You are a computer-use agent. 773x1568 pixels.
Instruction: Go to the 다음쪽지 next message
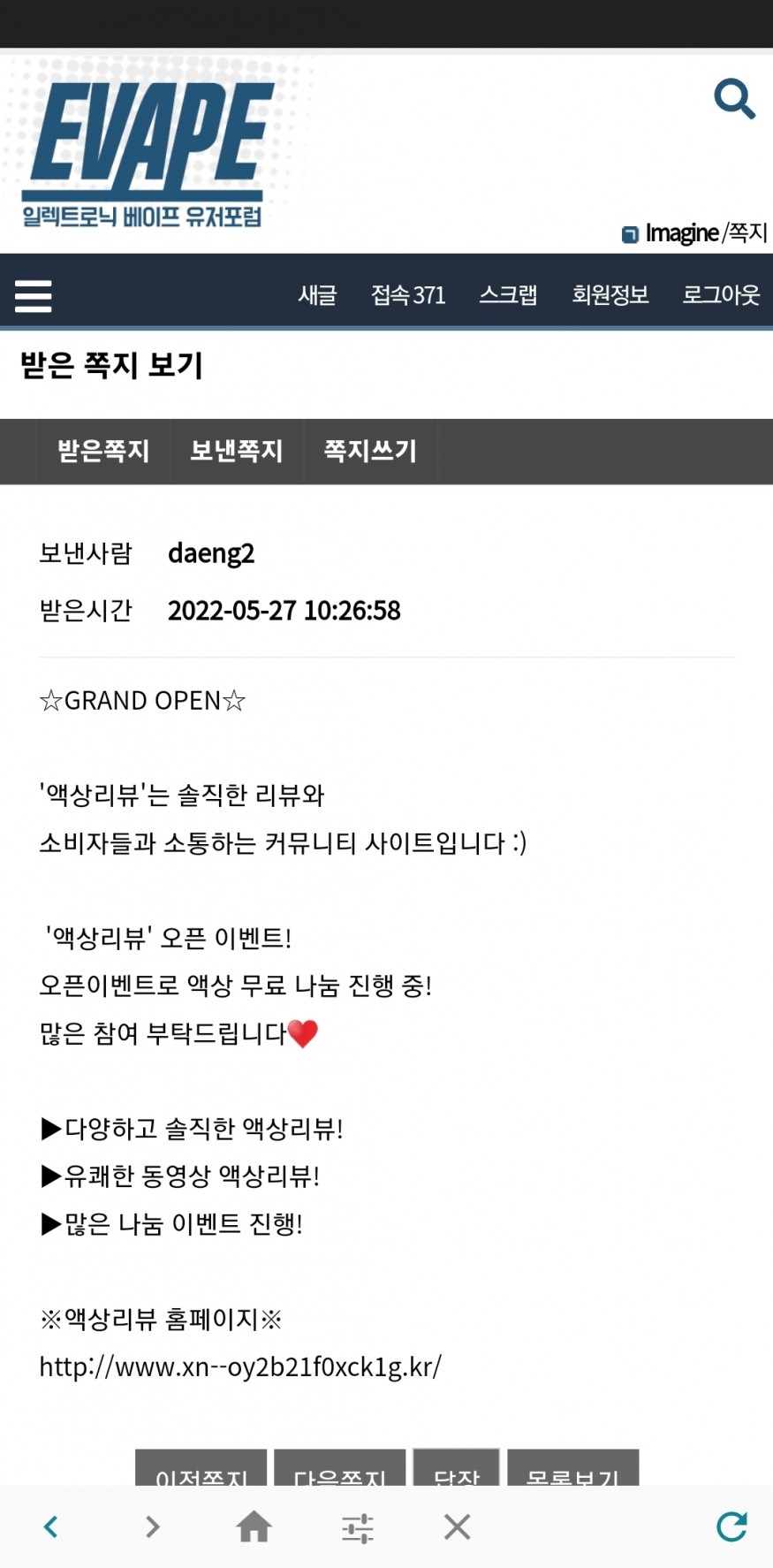pyautogui.click(x=340, y=1470)
